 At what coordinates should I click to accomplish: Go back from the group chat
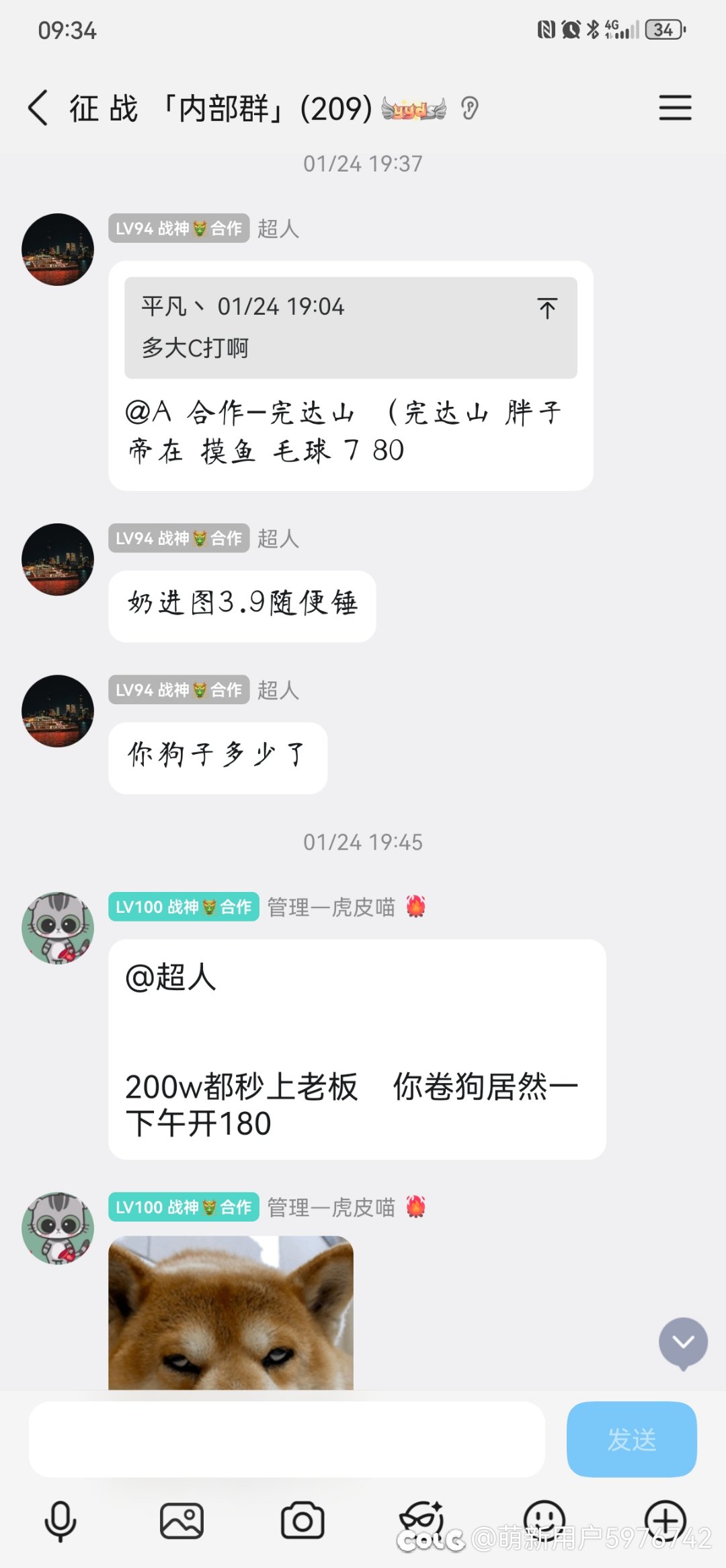click(38, 108)
